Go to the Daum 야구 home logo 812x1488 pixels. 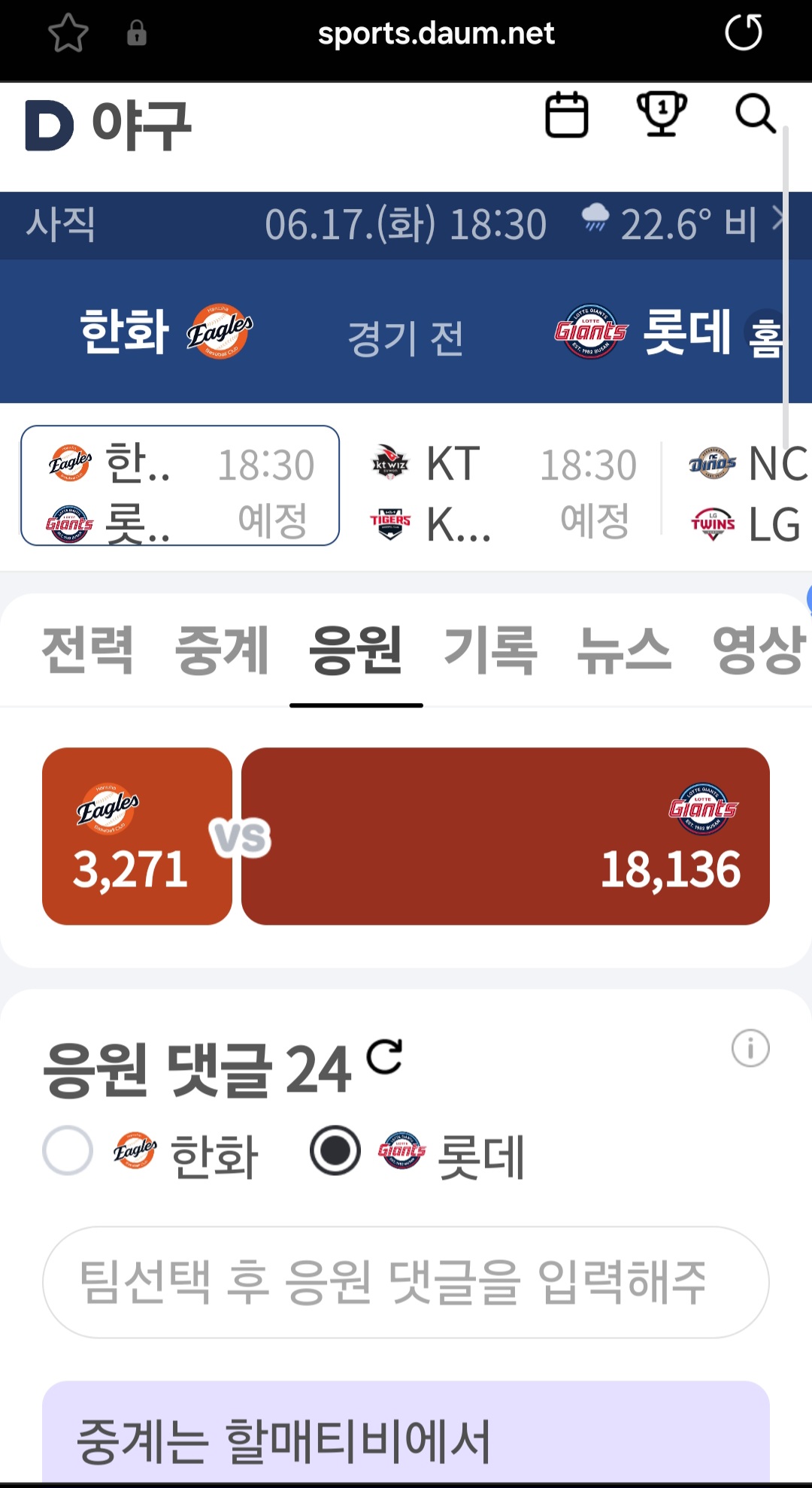109,125
